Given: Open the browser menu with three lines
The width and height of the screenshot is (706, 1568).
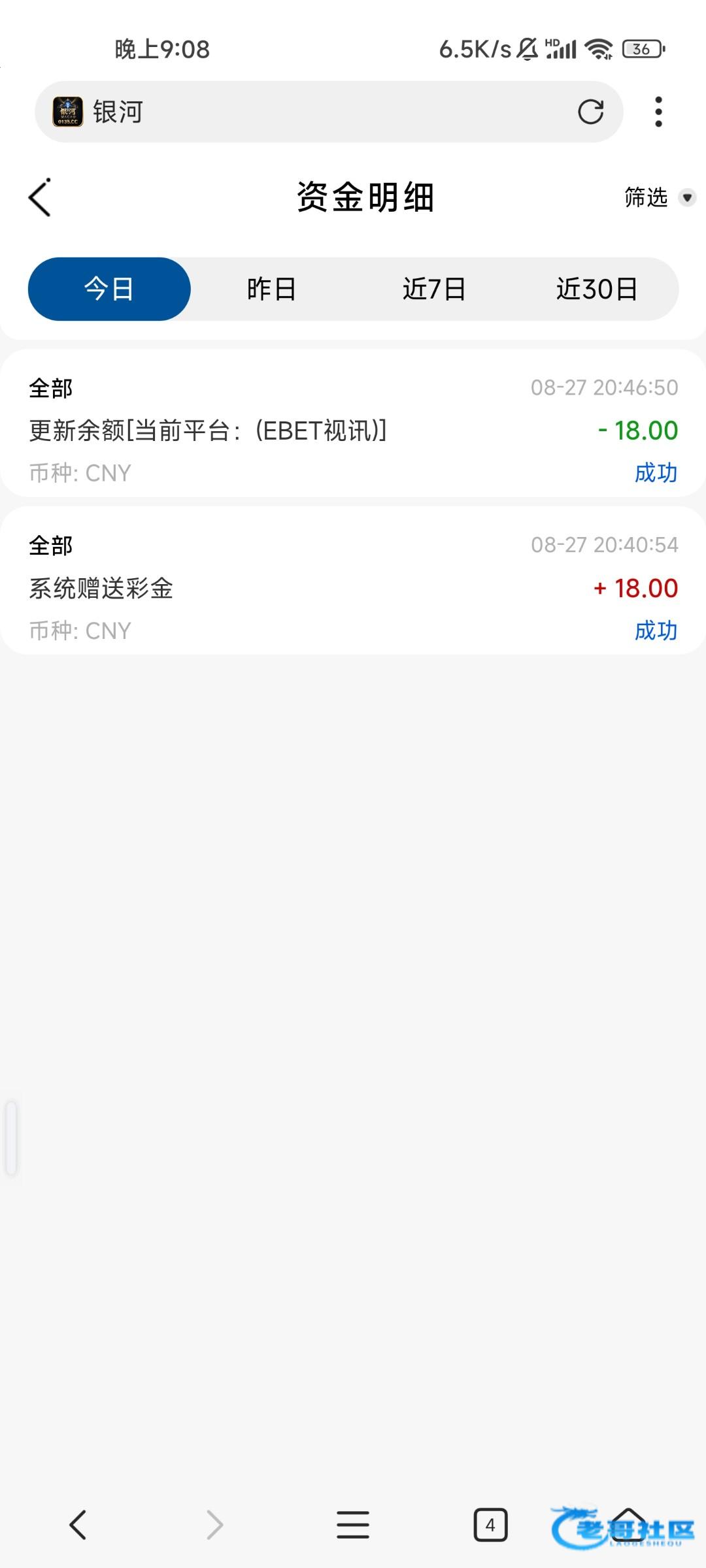Looking at the screenshot, I should point(353,1525).
